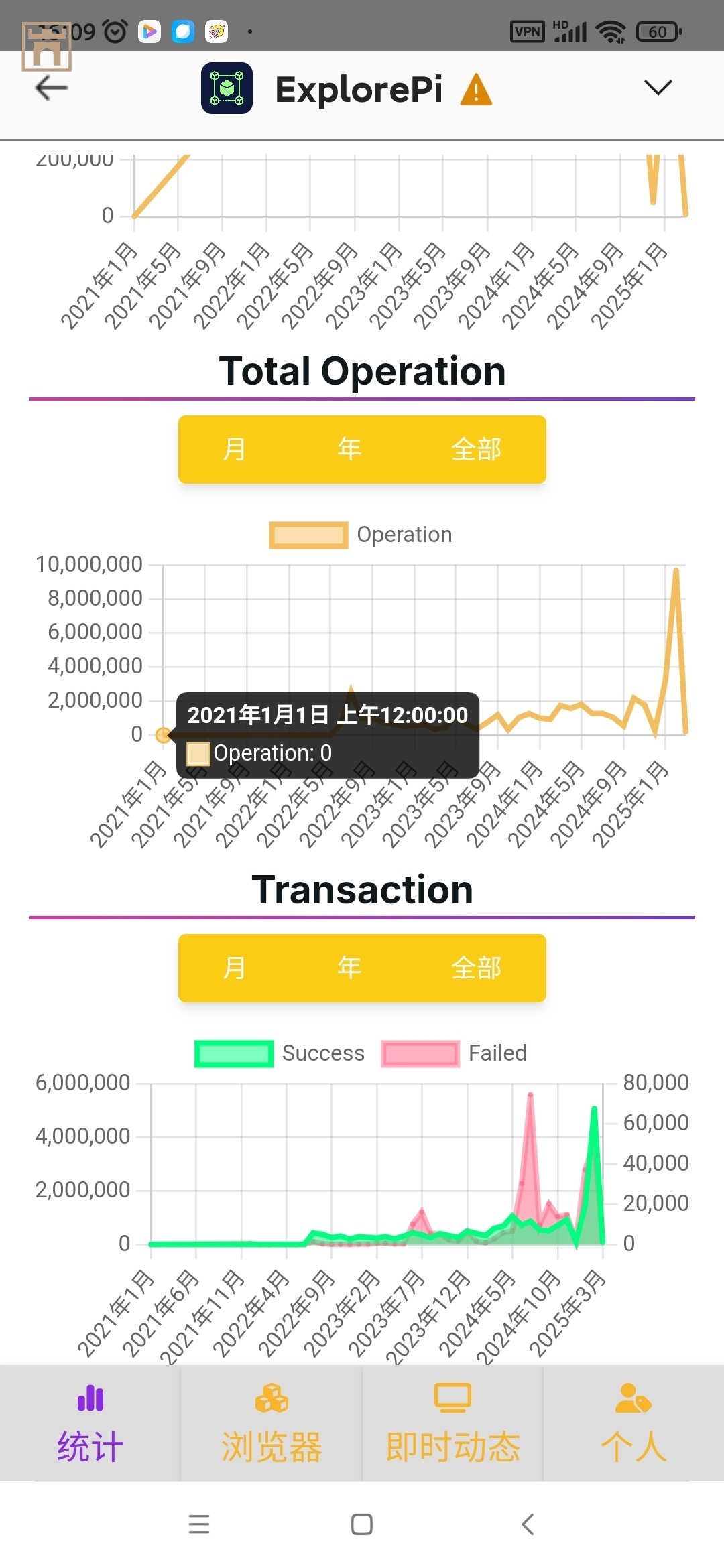Image resolution: width=724 pixels, height=1568 pixels.
Task: Select 月 in Total Operation chart
Action: (234, 449)
